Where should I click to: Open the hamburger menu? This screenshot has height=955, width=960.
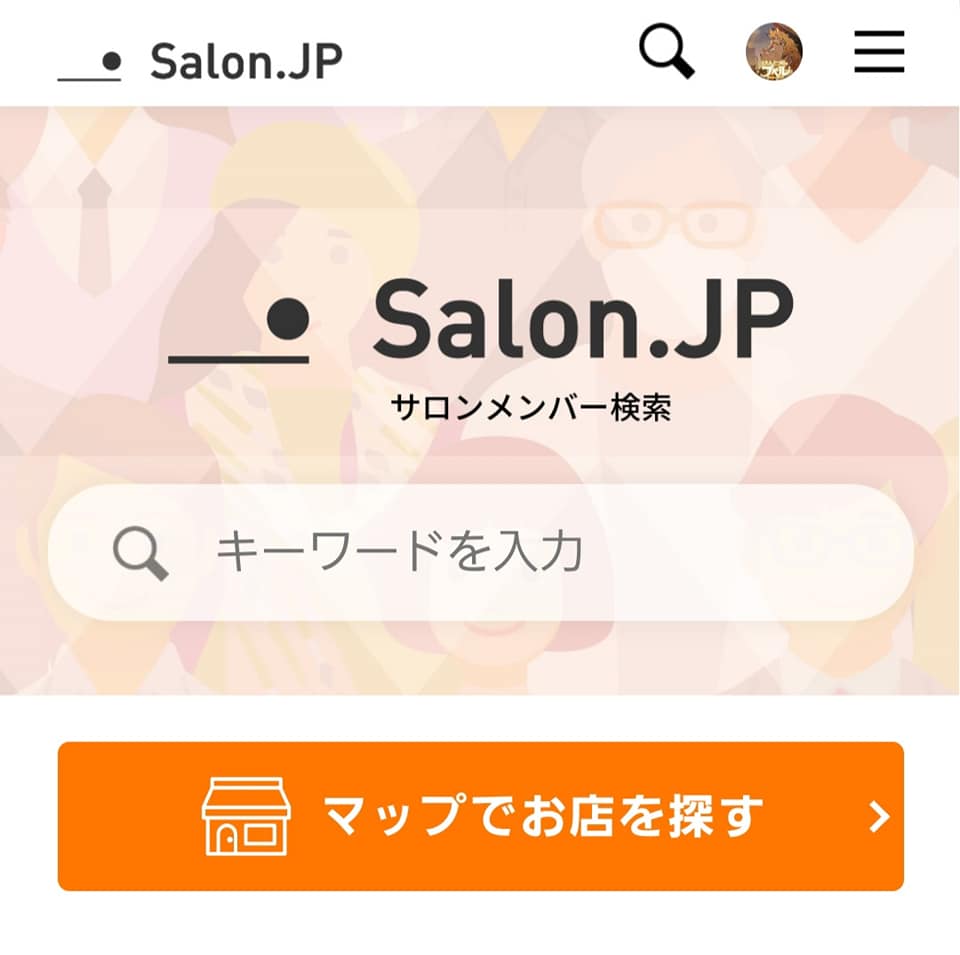[879, 52]
